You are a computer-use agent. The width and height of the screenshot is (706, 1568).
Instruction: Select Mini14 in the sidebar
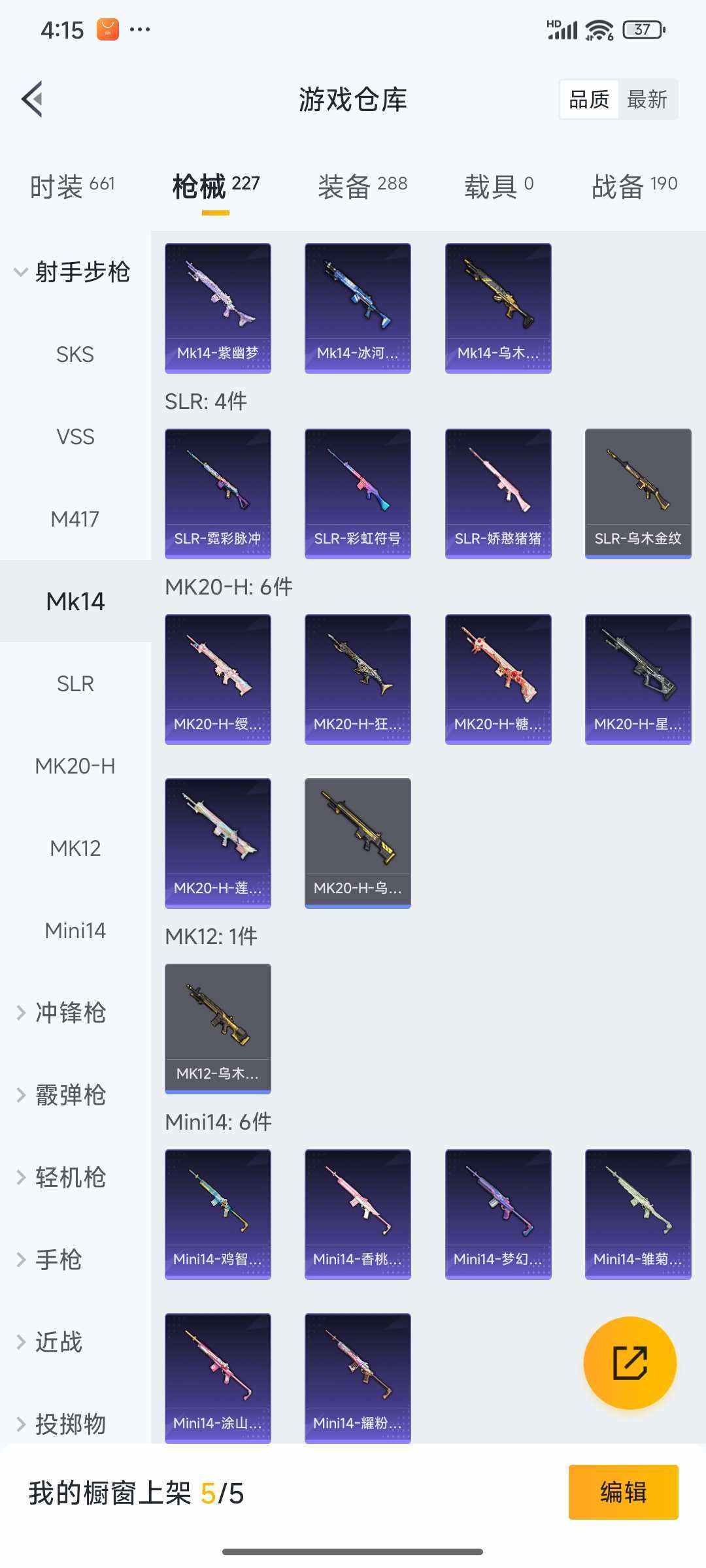pyautogui.click(x=75, y=930)
